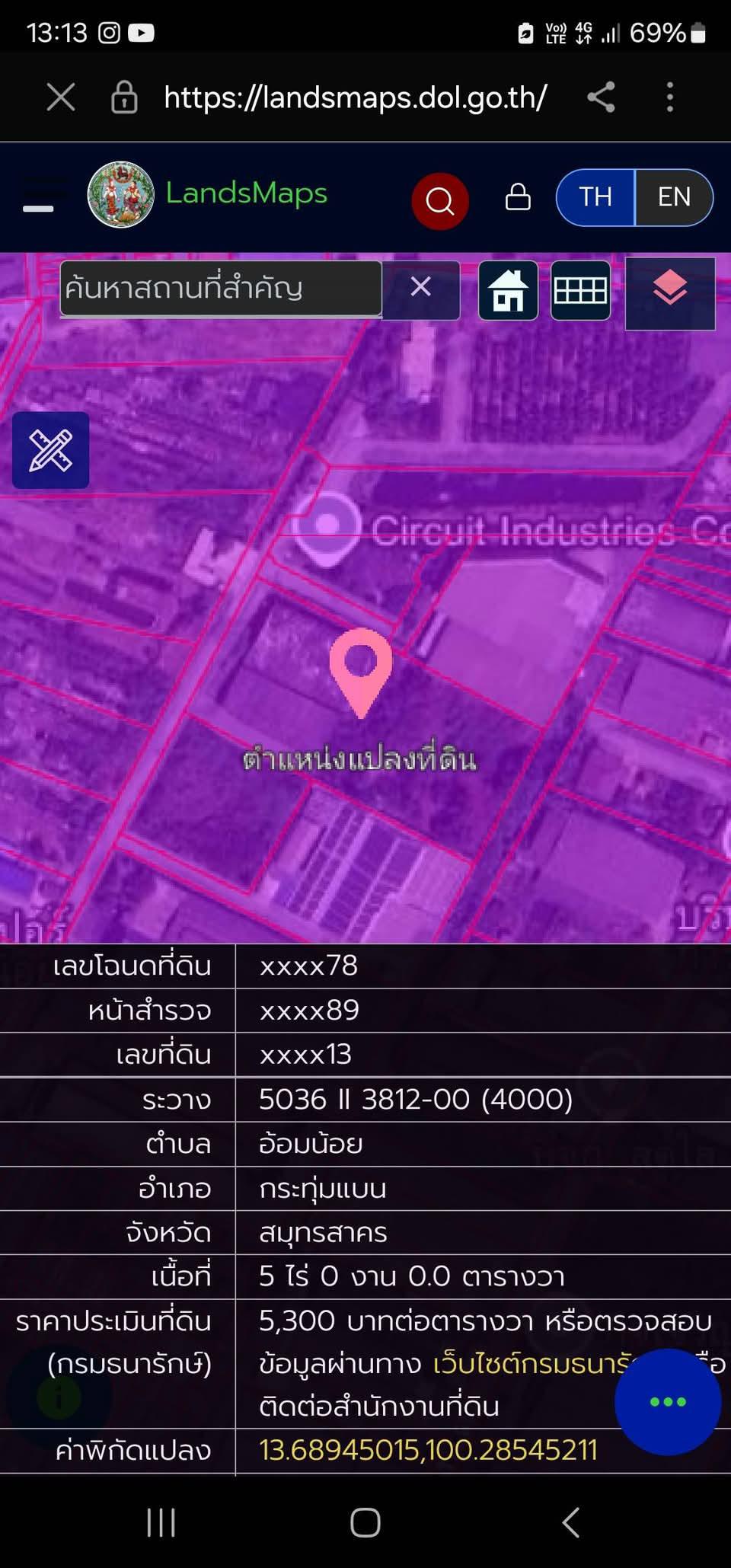Switch language to TH

[595, 197]
